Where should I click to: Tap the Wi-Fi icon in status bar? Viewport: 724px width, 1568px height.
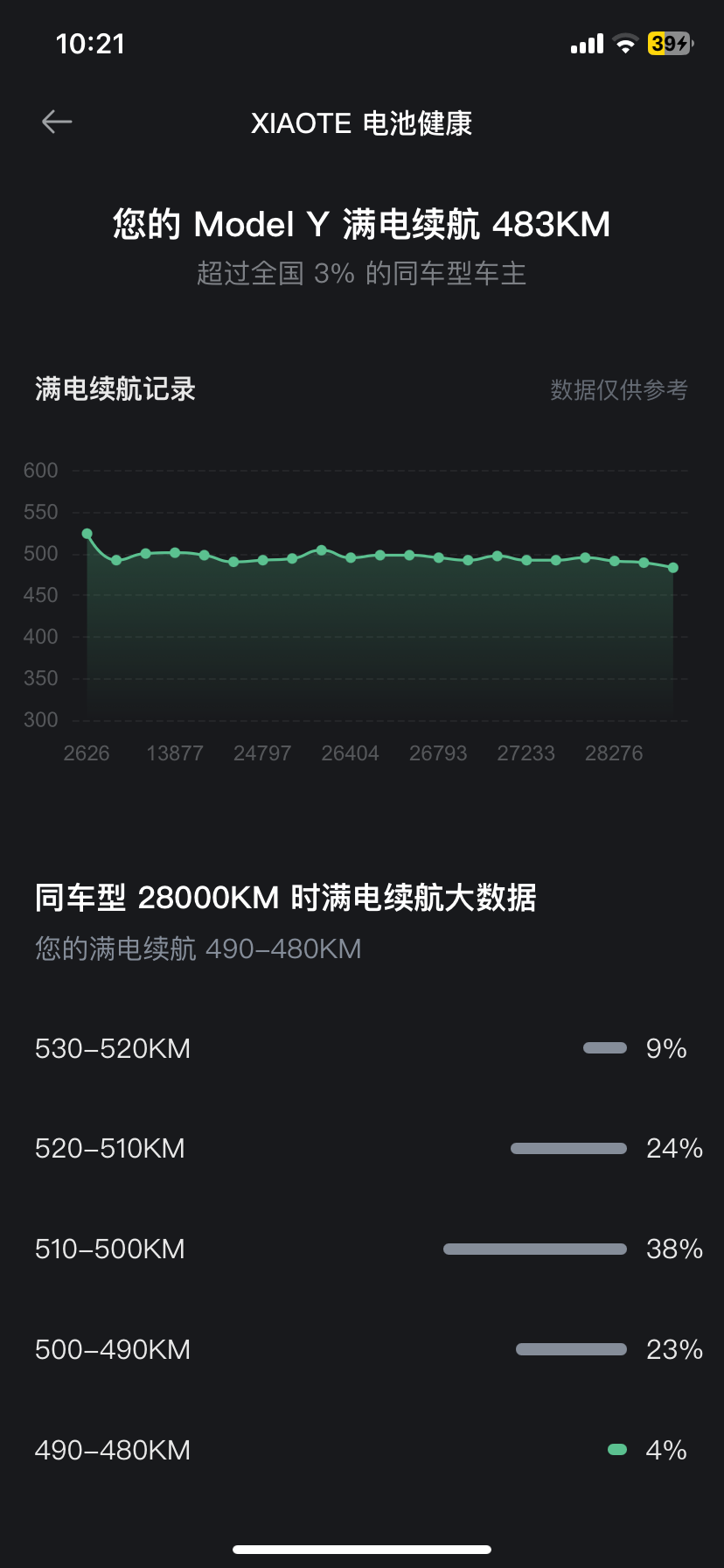(624, 43)
